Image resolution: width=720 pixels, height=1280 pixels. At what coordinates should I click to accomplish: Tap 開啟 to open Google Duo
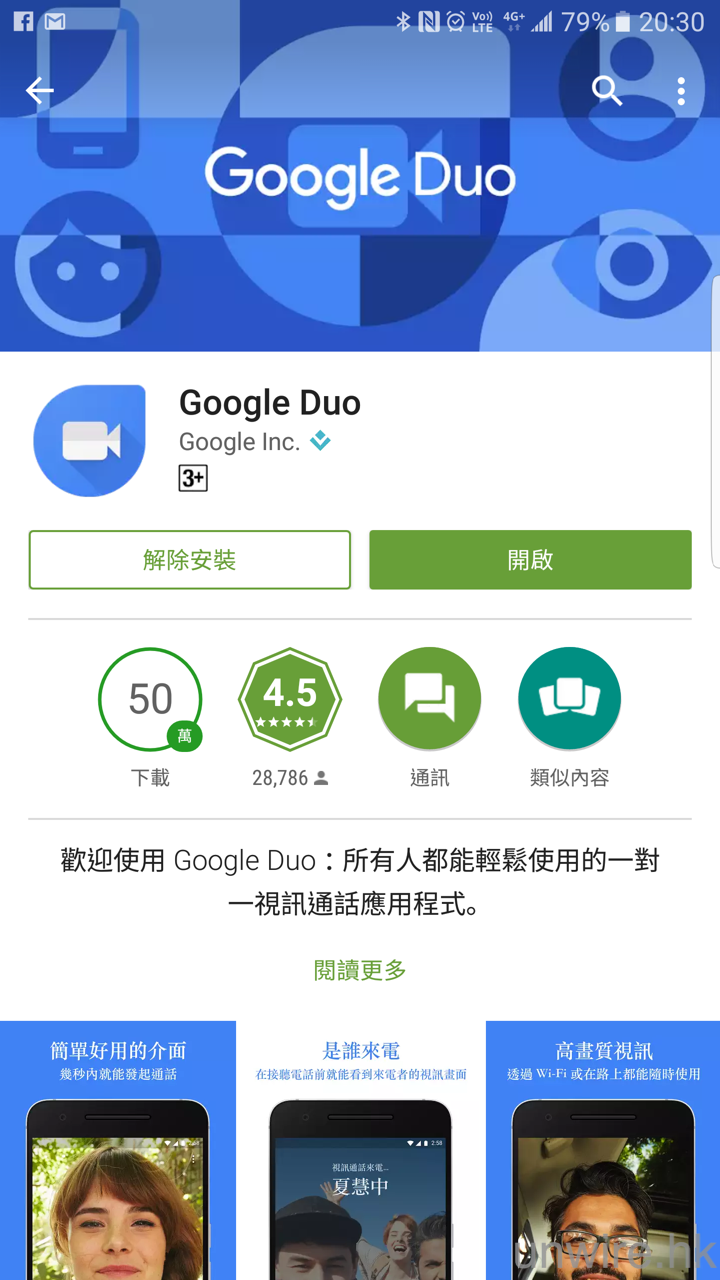(530, 560)
